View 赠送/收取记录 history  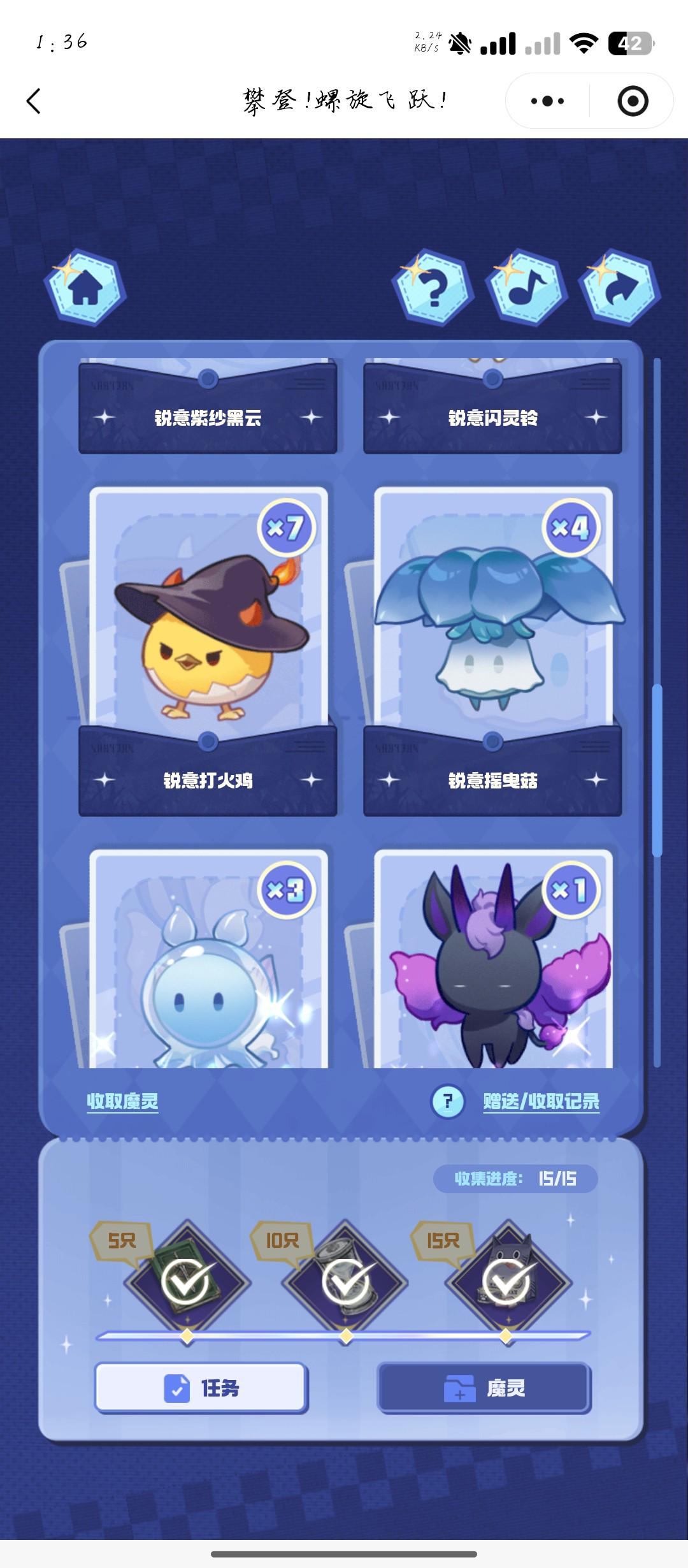(x=541, y=1101)
